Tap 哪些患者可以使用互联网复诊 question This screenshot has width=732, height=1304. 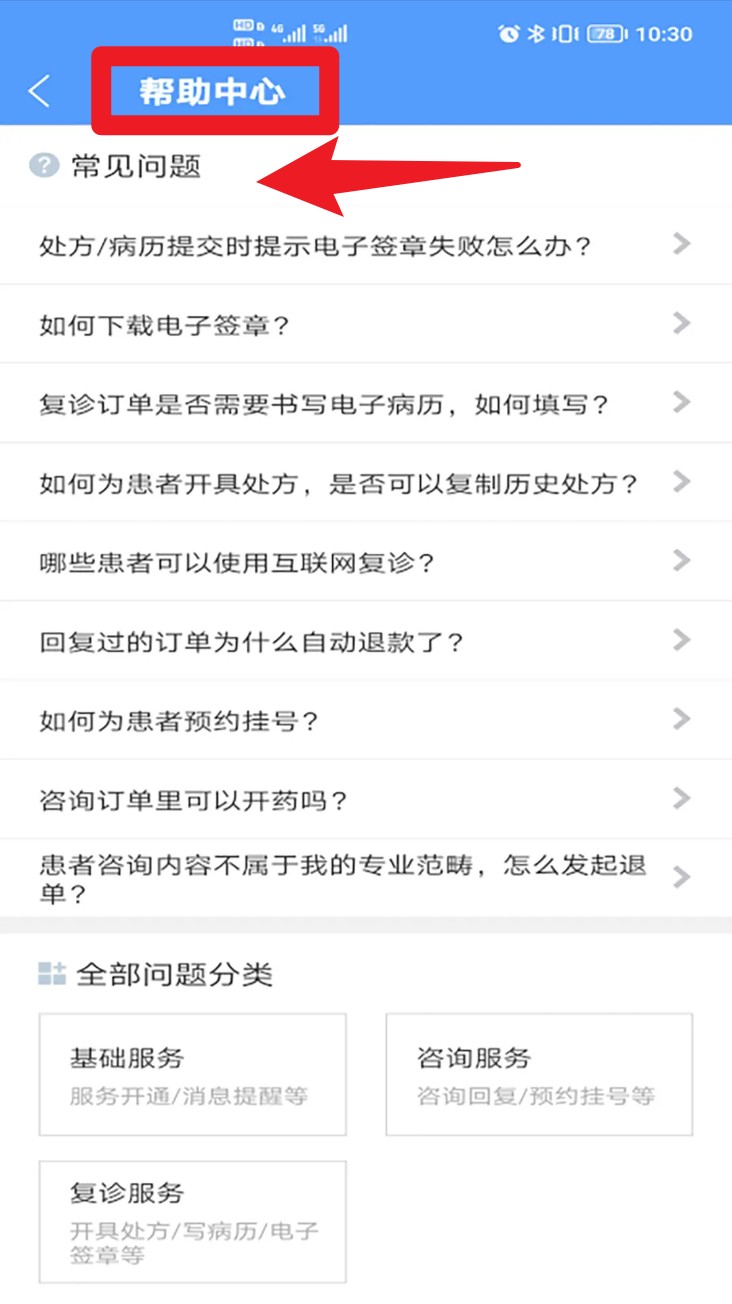click(x=365, y=562)
